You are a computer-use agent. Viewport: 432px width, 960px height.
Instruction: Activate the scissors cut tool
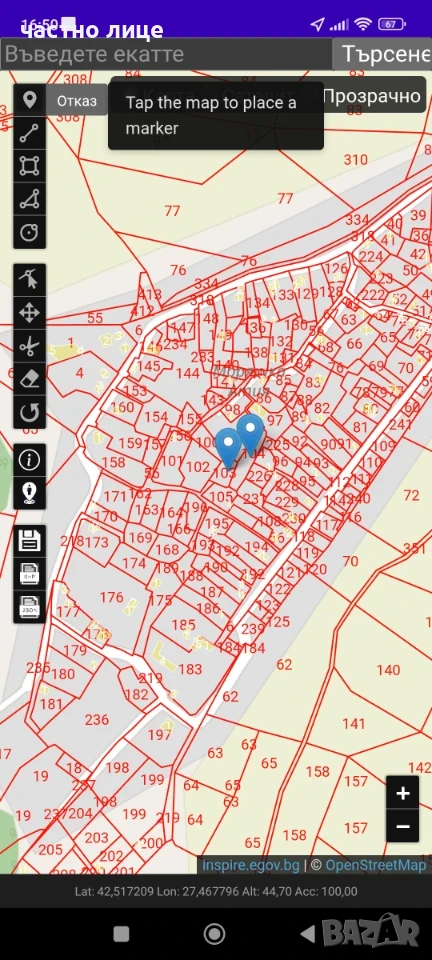pos(29,347)
